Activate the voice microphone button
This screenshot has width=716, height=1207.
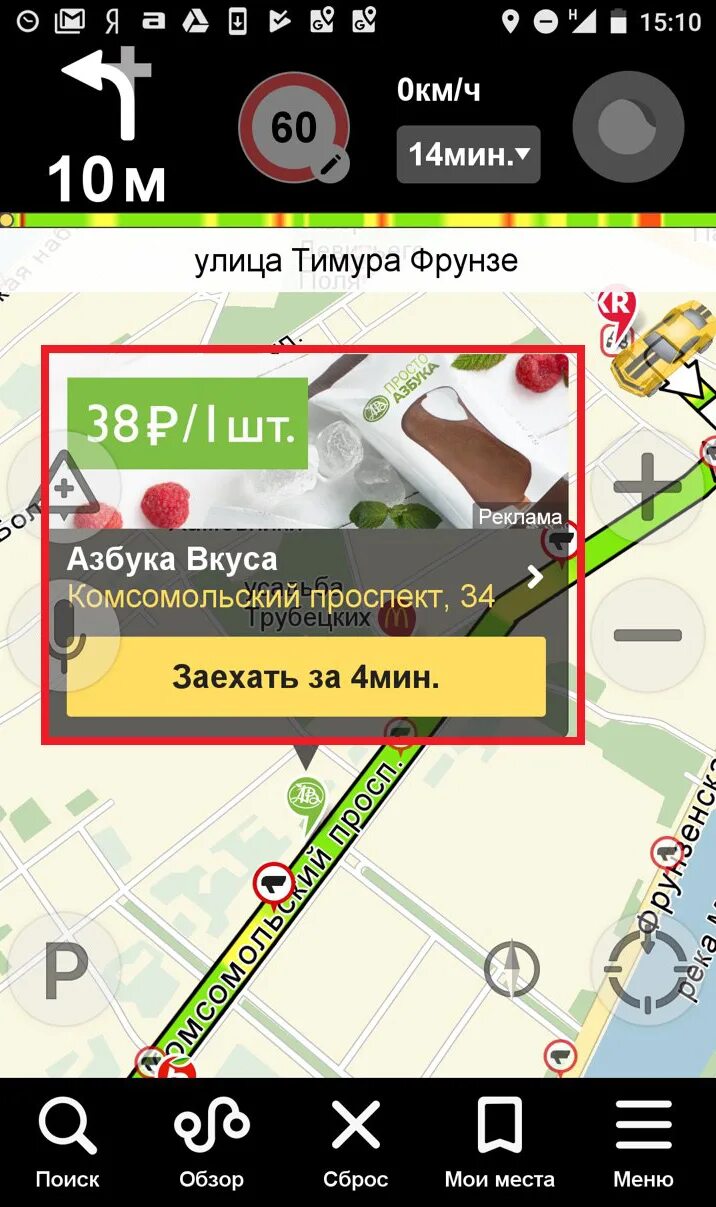[64, 635]
